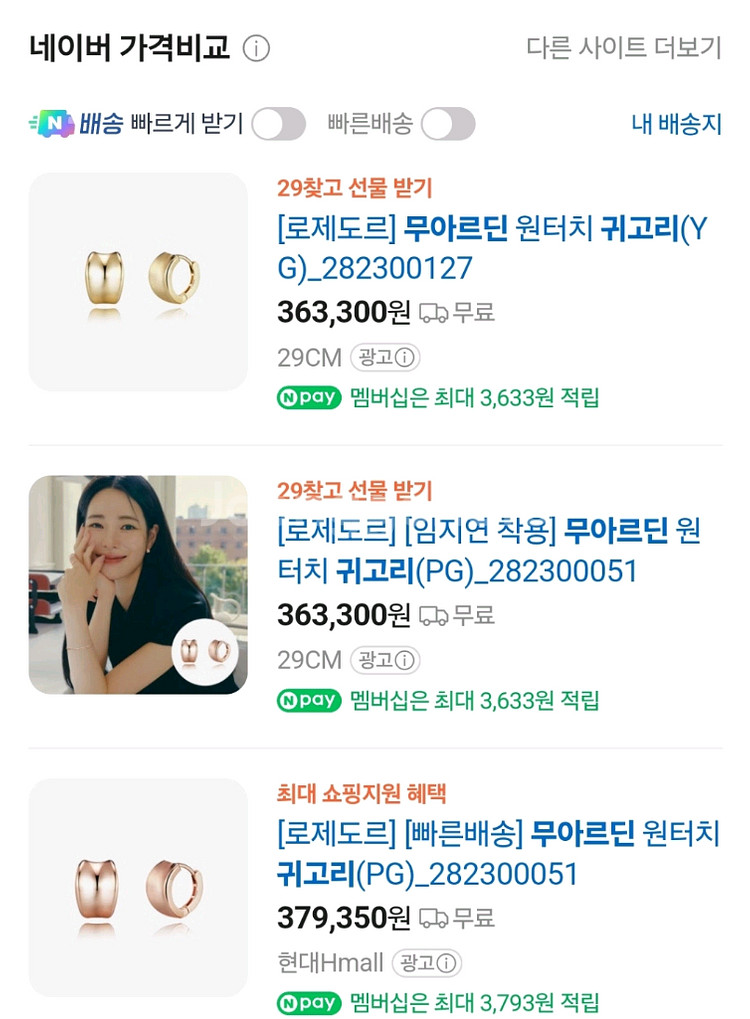Tap the rose gold earrings image for the 현대Hmall listing
750x1019 pixels.
click(x=138, y=888)
